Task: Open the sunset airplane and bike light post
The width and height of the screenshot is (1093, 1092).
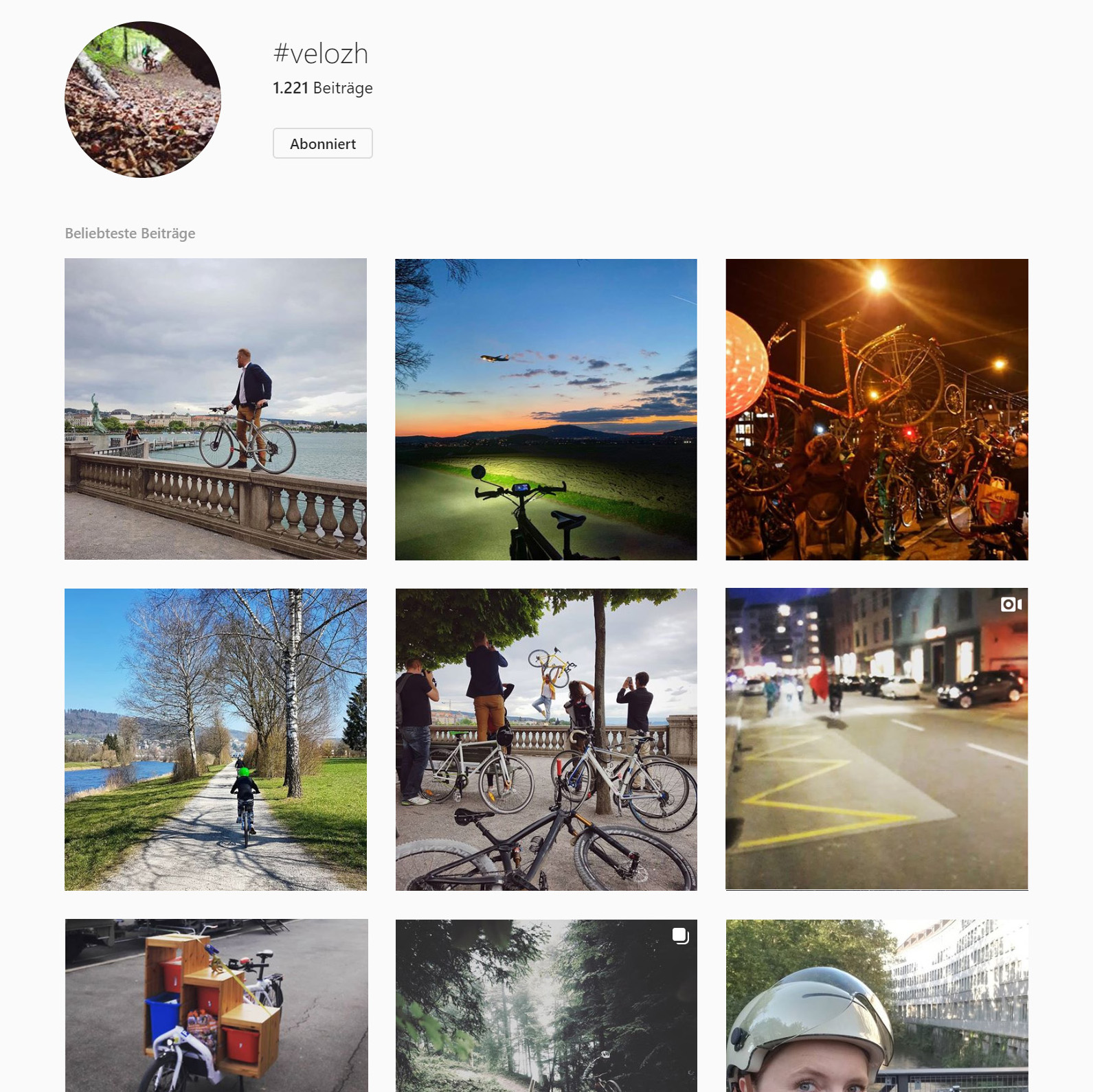Action: [x=546, y=409]
